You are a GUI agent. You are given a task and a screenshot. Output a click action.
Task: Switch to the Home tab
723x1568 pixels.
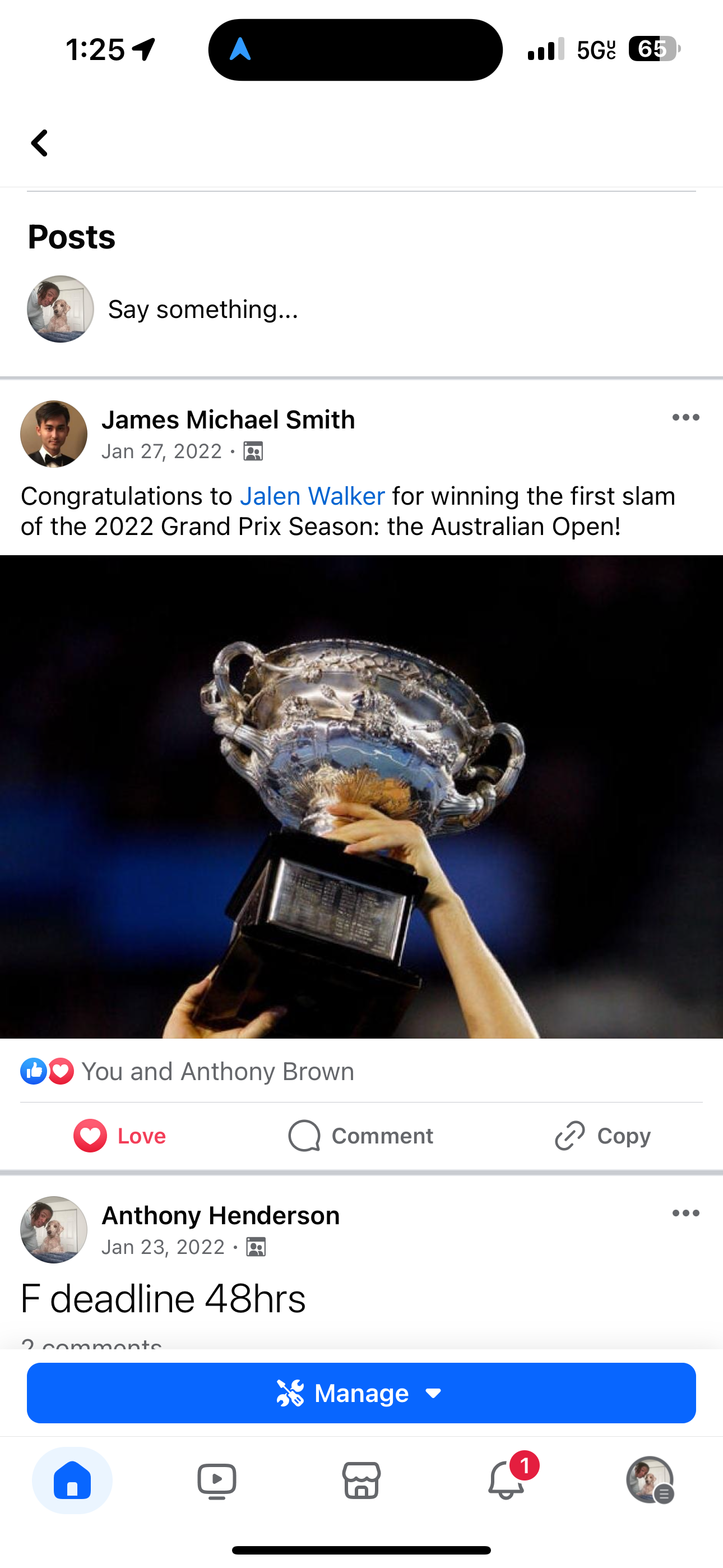pos(72,1481)
